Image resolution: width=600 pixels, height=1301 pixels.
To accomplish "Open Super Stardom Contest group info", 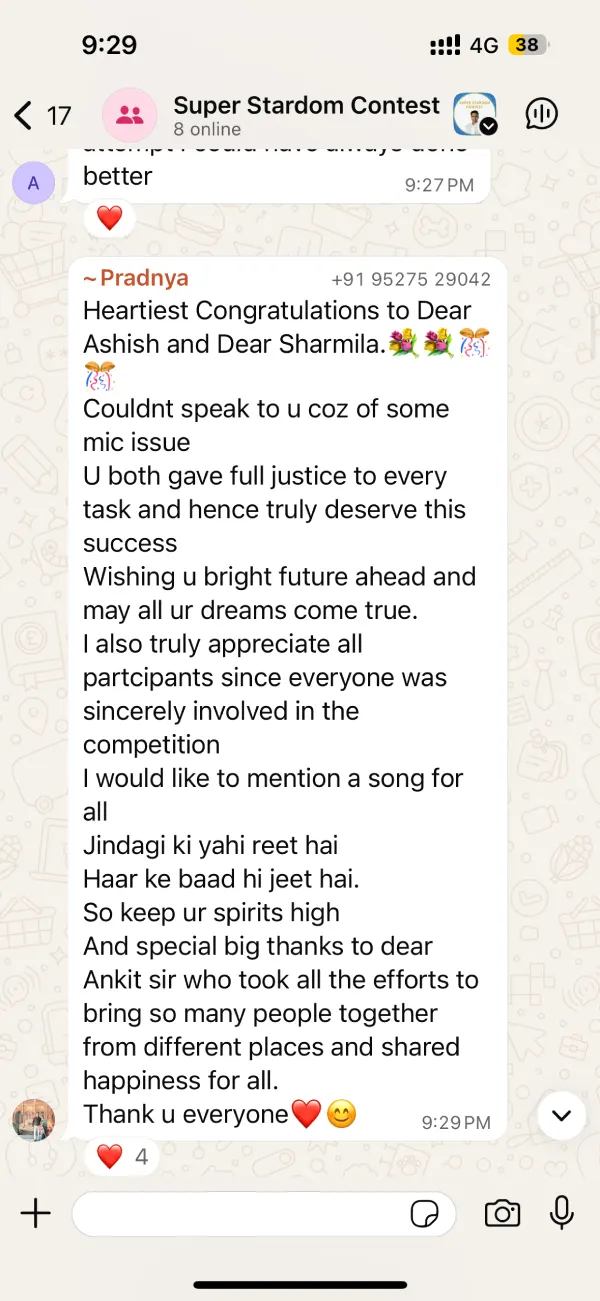I will (306, 115).
